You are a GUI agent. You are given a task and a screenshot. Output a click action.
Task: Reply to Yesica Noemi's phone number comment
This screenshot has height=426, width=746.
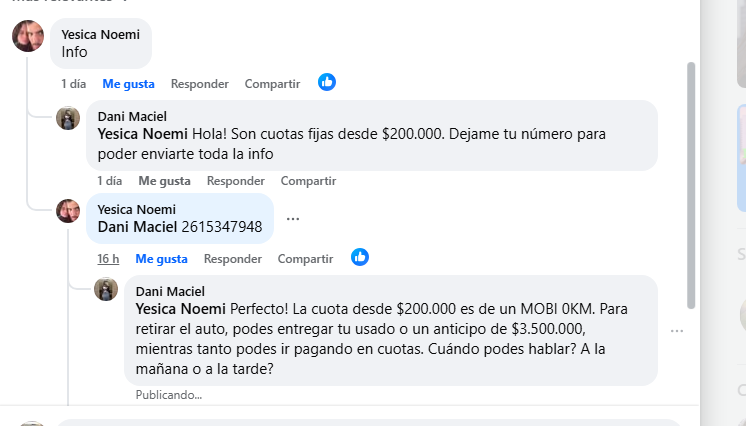coord(232,258)
